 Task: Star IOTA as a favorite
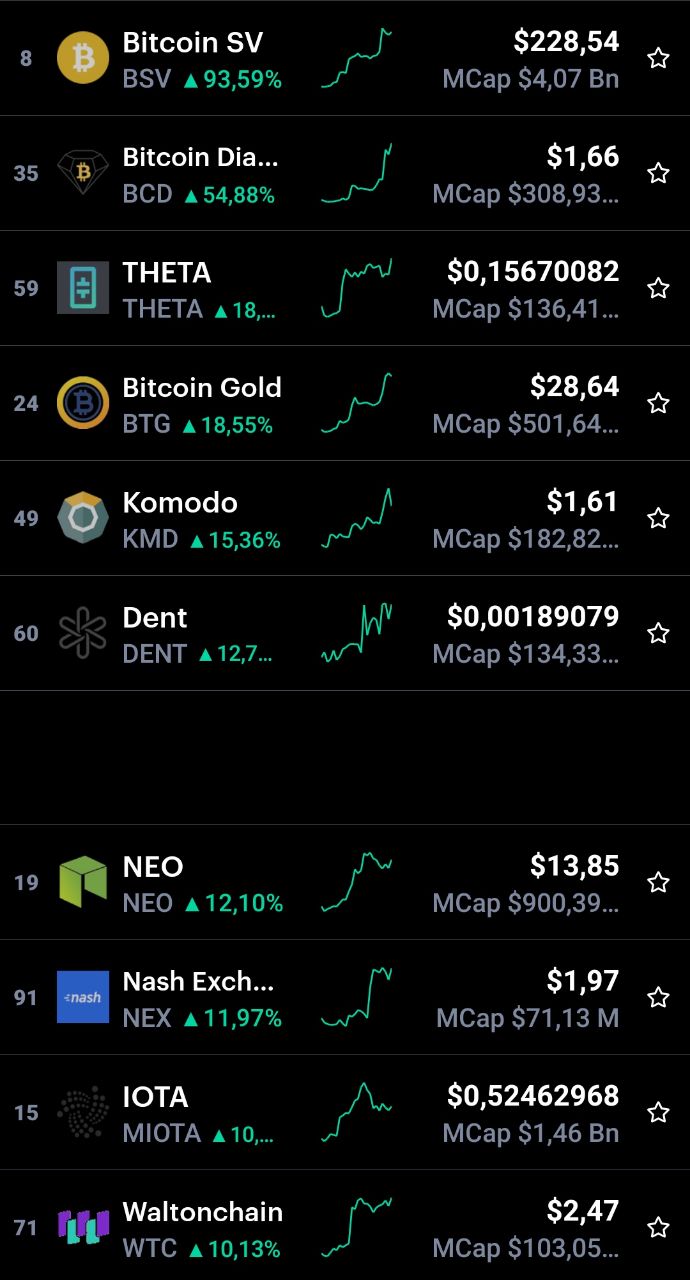point(658,1112)
